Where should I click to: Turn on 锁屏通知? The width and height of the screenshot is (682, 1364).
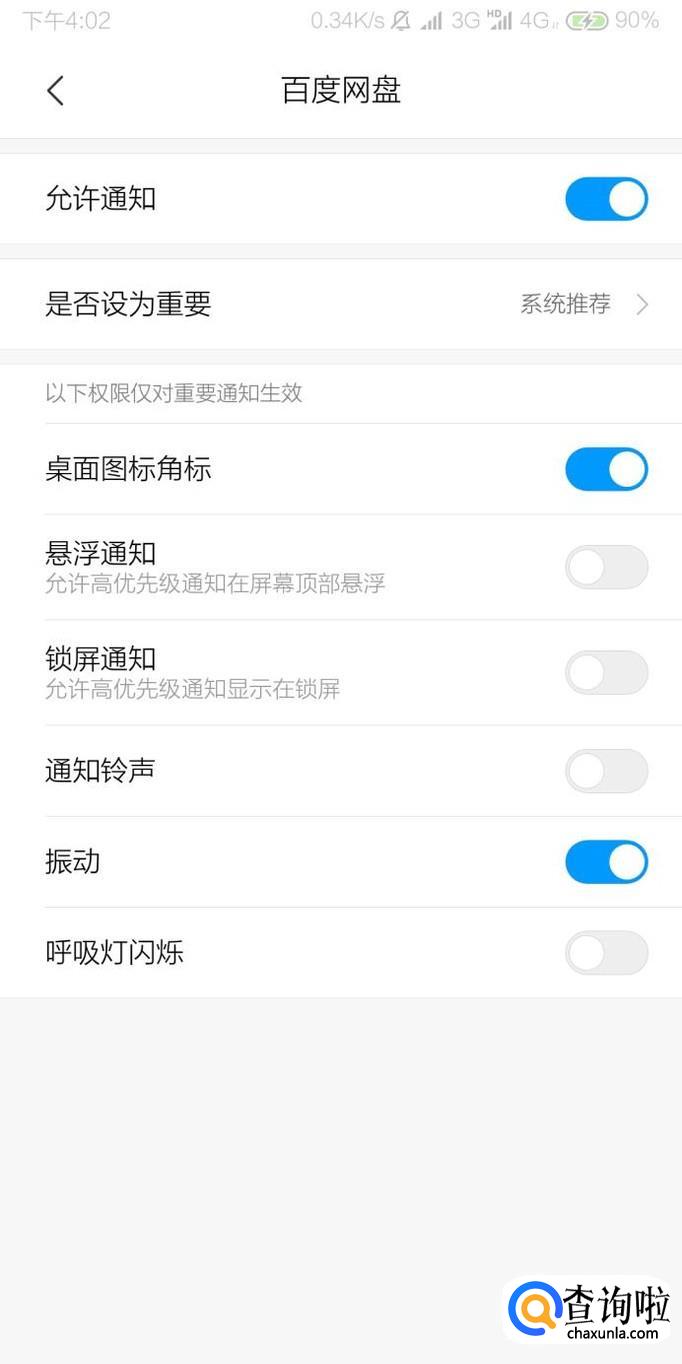click(x=606, y=672)
